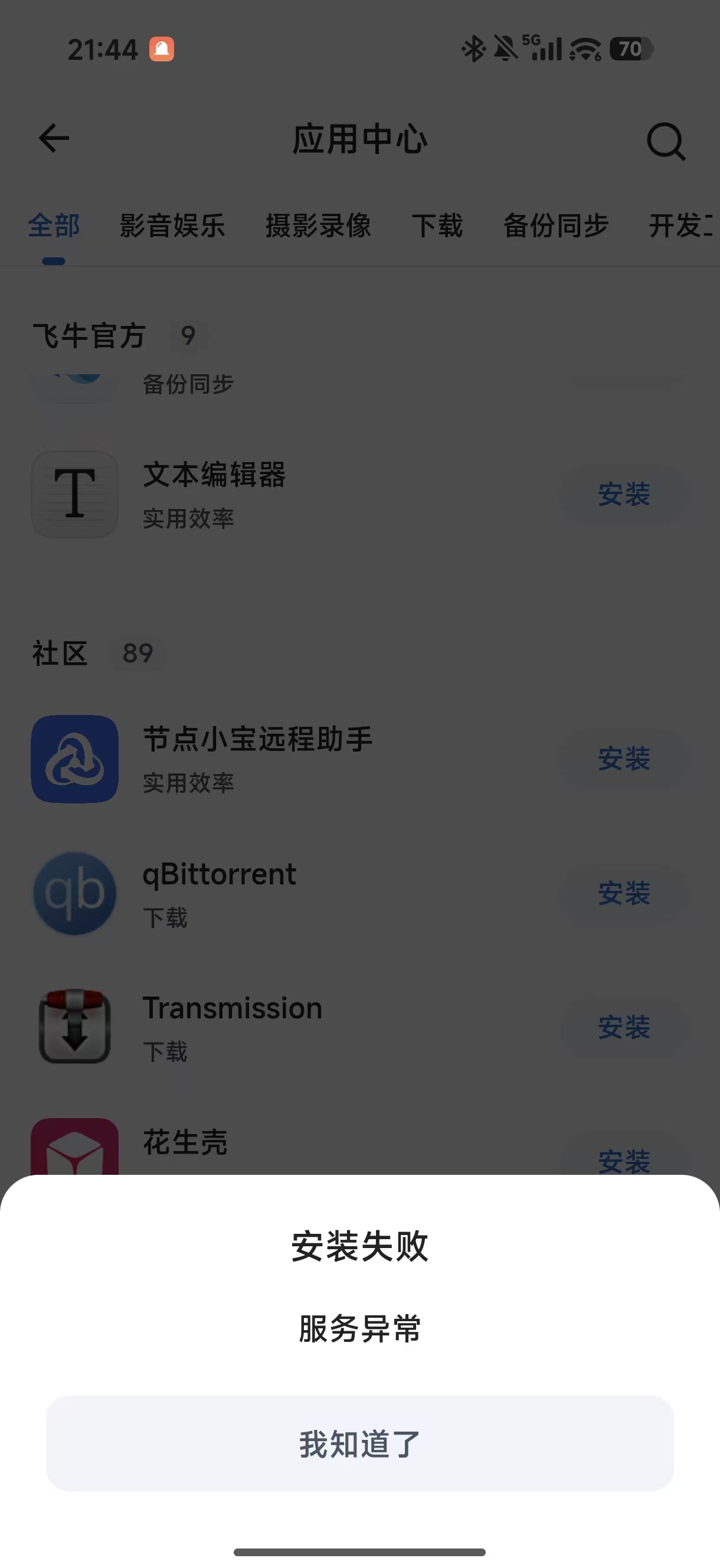Tap the muted notification icon in status bar
This screenshot has width=720, height=1568.
tap(505, 48)
